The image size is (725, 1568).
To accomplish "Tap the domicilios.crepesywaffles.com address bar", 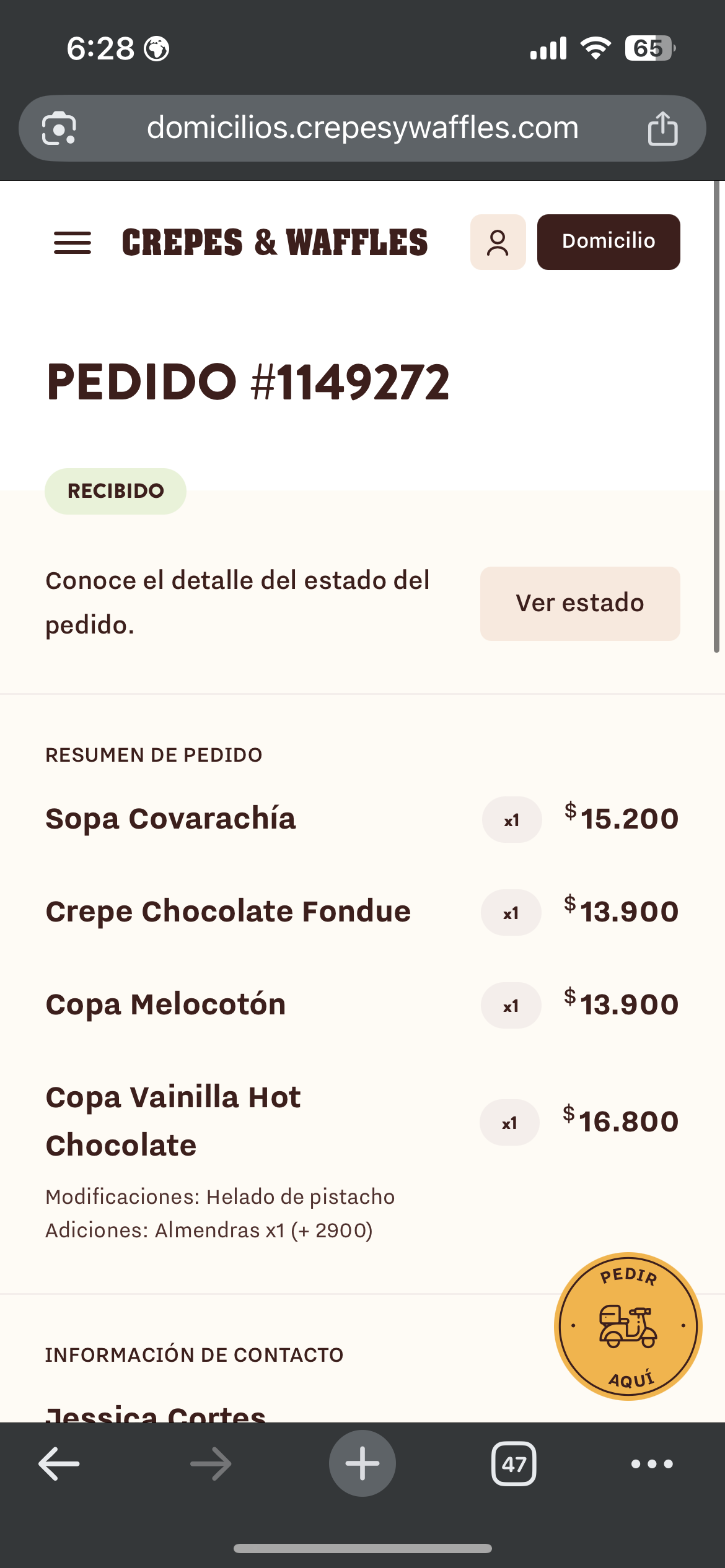I will click(362, 128).
